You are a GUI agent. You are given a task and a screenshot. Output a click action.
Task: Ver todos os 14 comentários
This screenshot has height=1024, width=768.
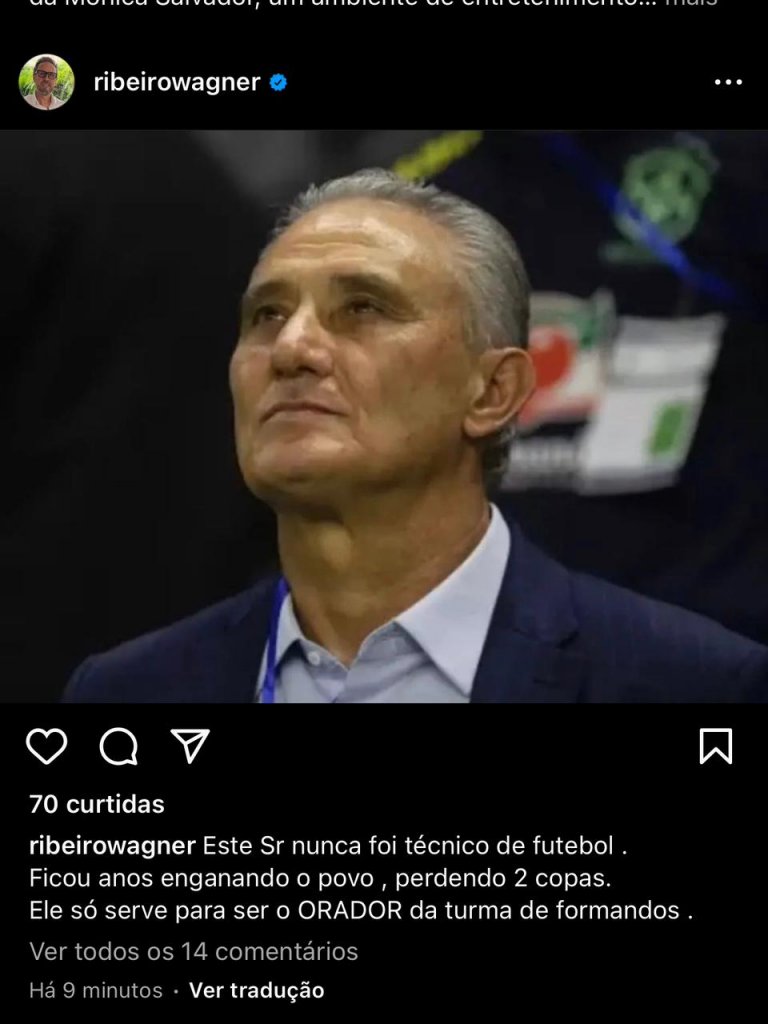point(193,951)
